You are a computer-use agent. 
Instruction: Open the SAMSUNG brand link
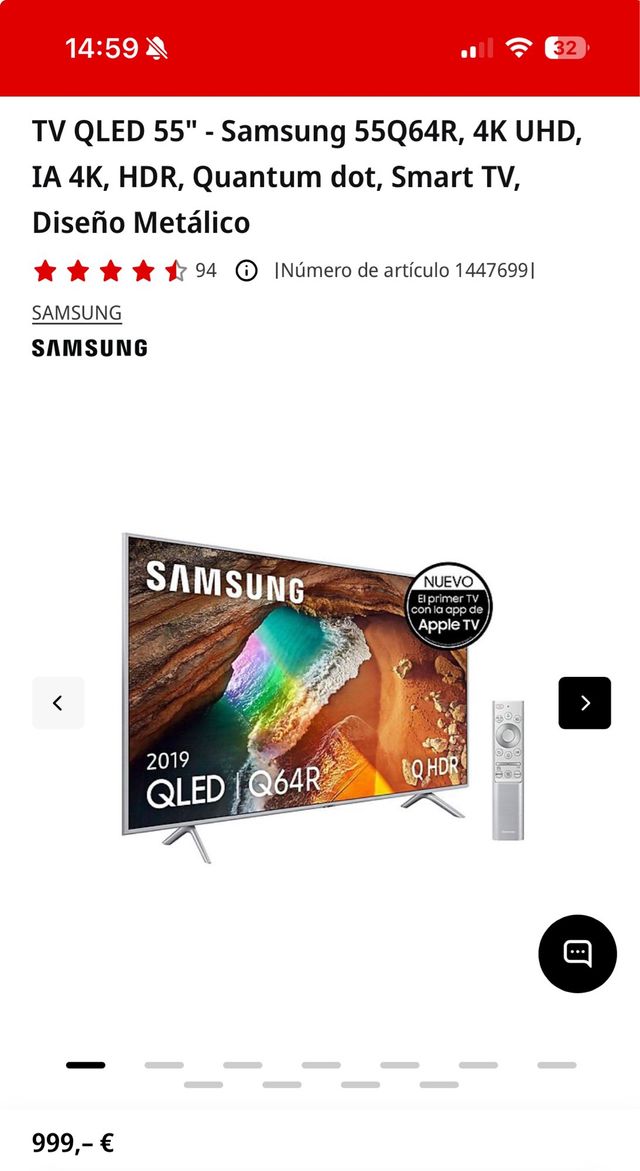77,313
